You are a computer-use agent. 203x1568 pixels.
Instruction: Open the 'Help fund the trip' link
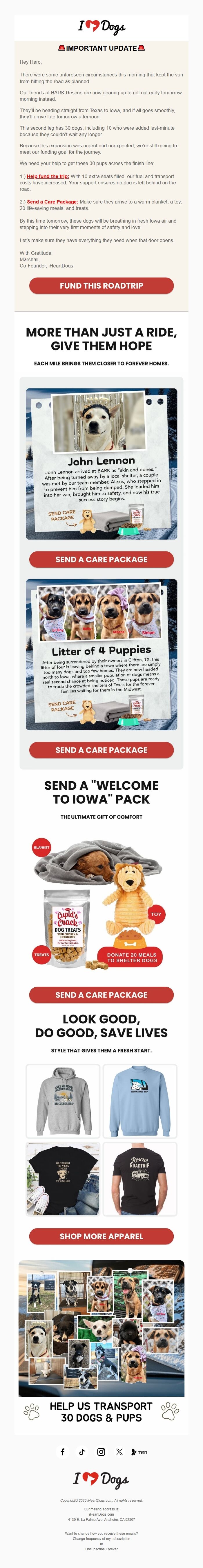point(48,176)
